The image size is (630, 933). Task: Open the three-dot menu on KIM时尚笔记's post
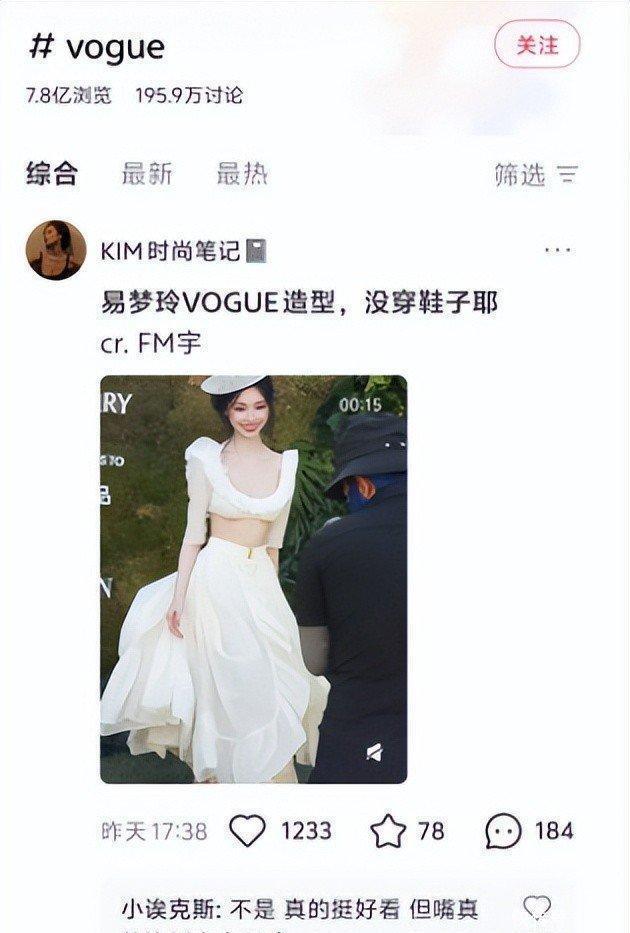(x=558, y=250)
